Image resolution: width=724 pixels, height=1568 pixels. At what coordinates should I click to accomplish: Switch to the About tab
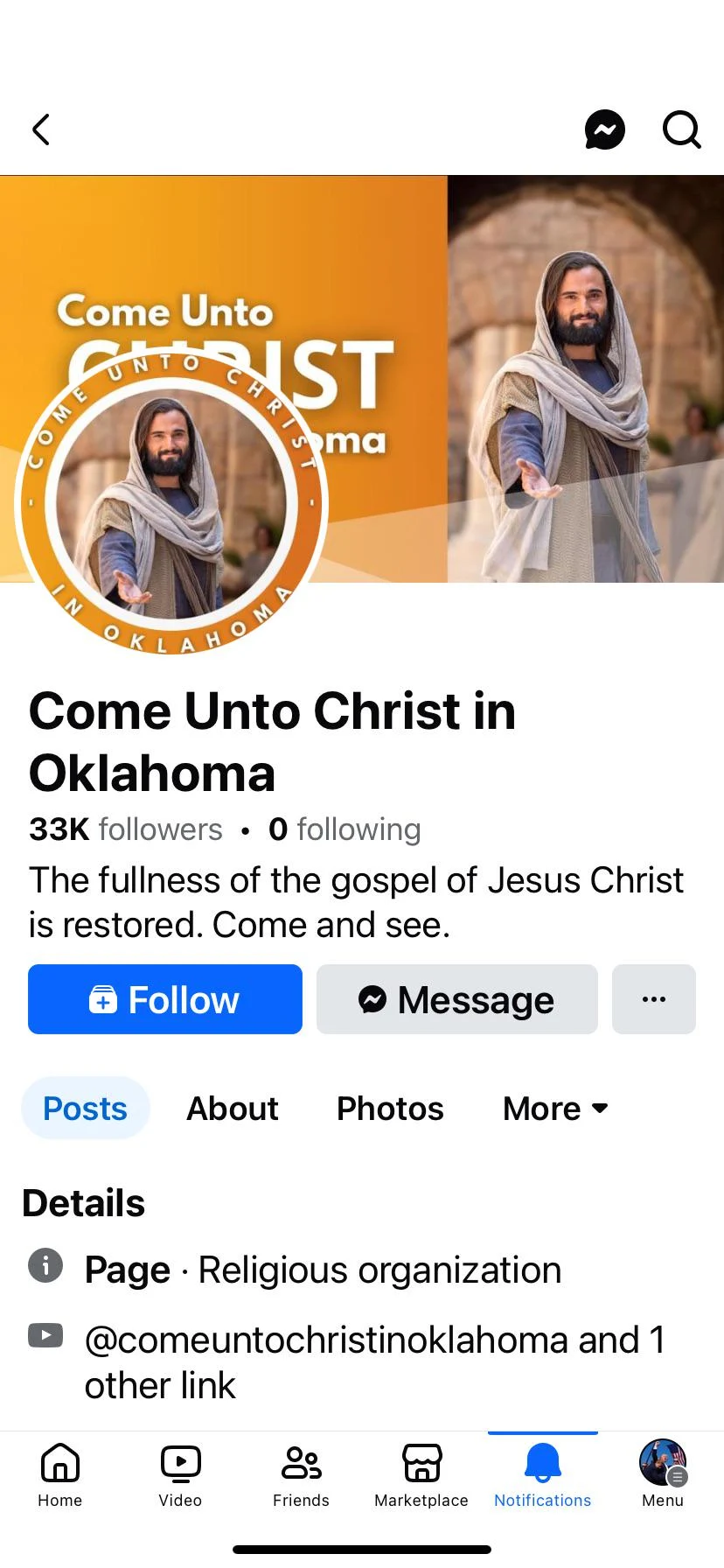tap(232, 1109)
